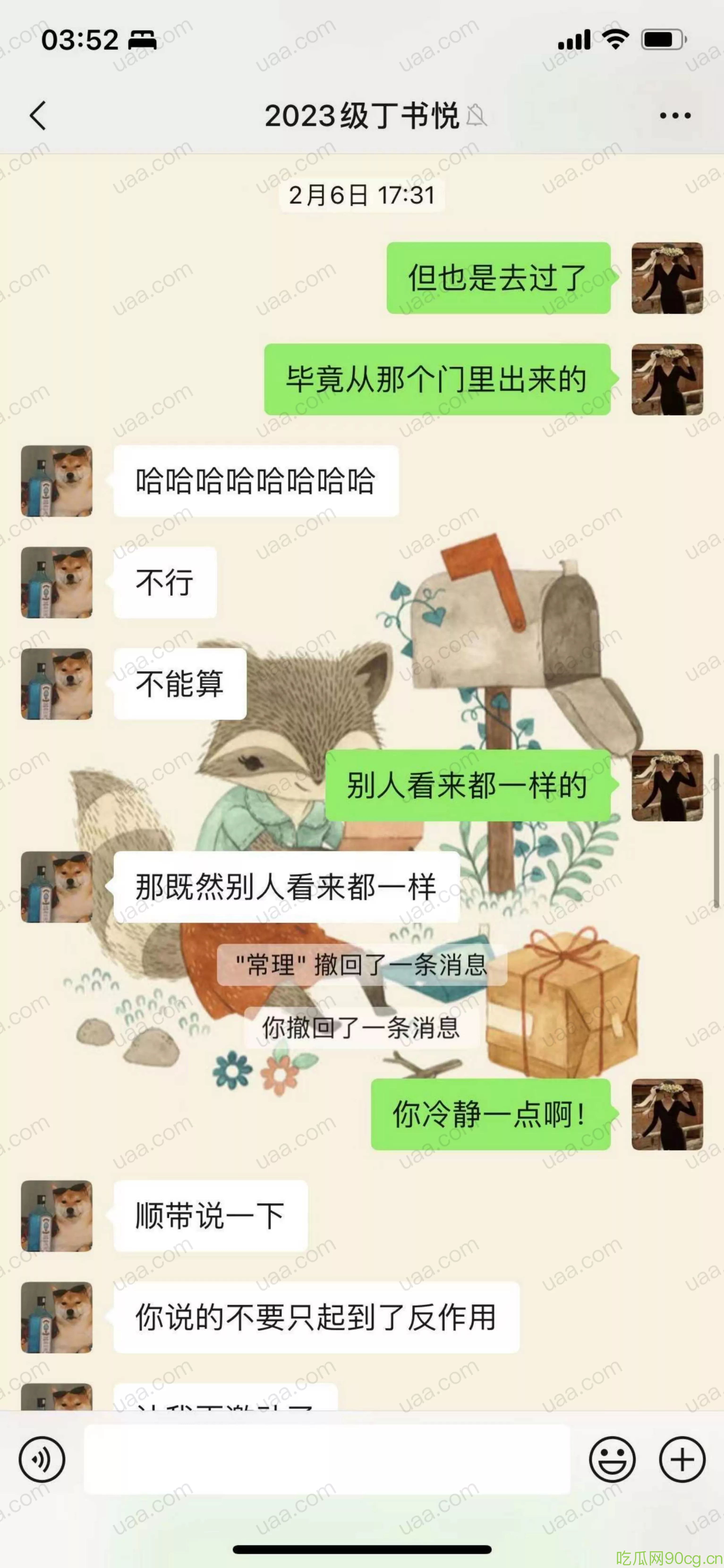
Task: Open the plus attachments menu
Action: (x=682, y=1459)
